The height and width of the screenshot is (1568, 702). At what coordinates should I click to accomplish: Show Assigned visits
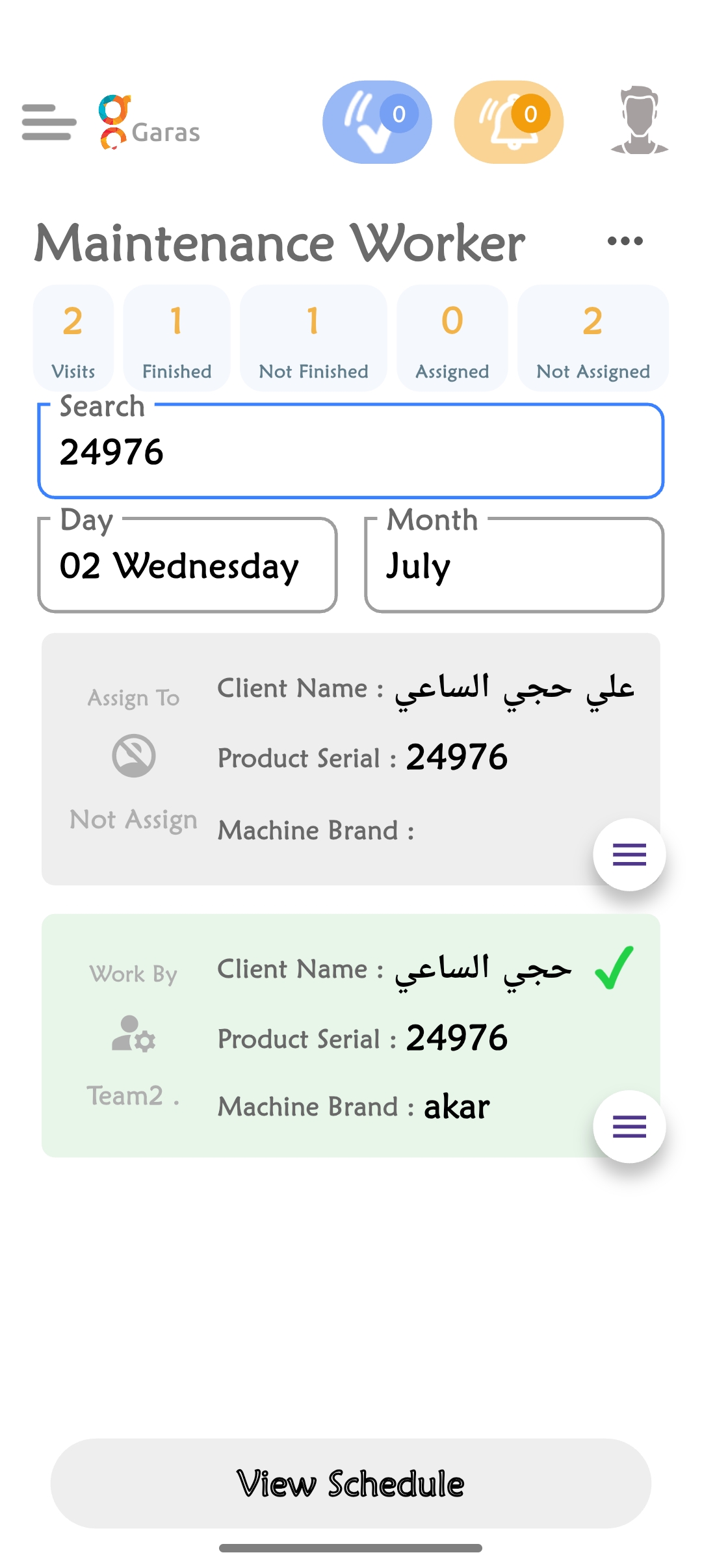pyautogui.click(x=452, y=338)
